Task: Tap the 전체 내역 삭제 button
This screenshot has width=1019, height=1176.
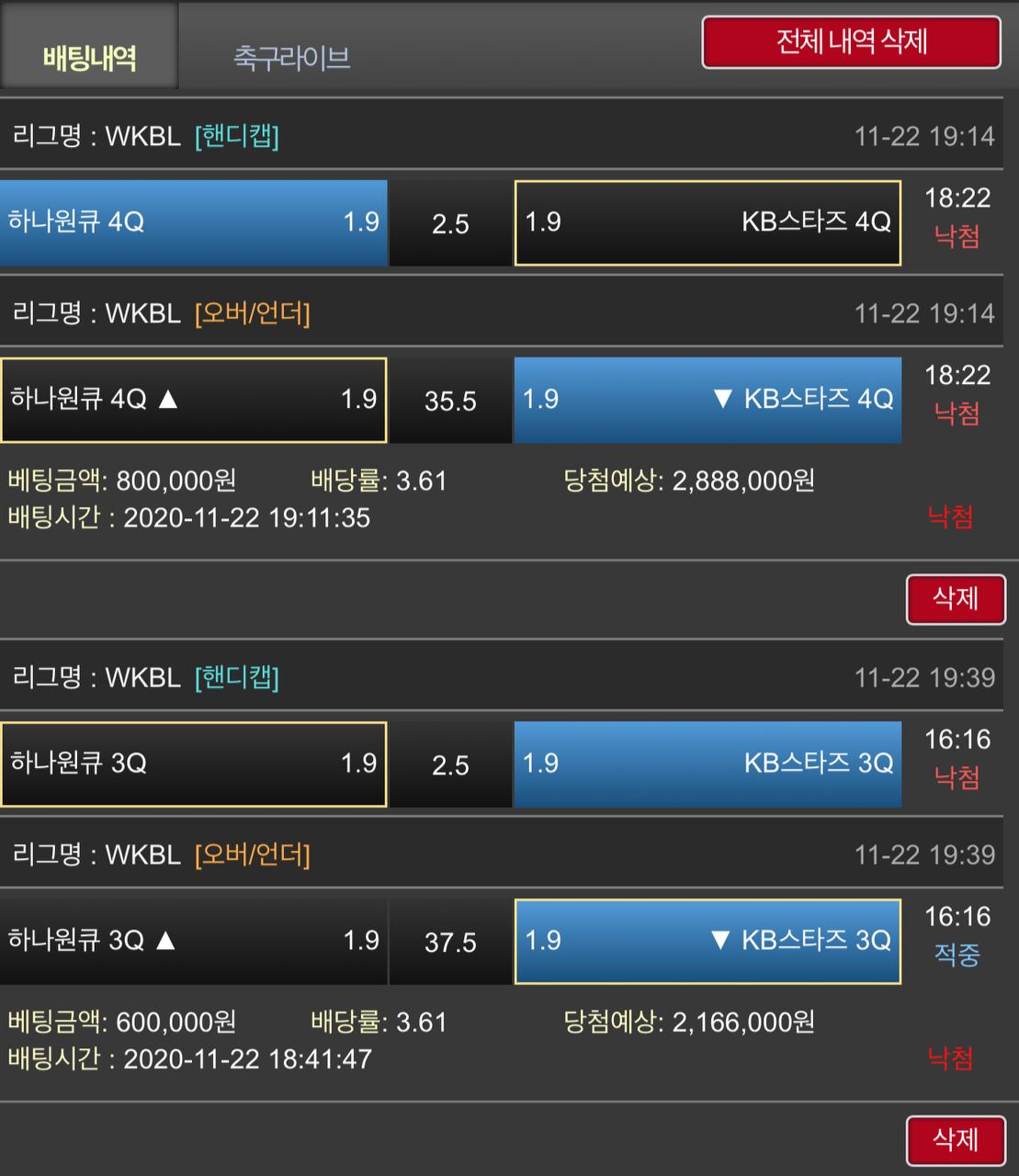Action: tap(851, 42)
